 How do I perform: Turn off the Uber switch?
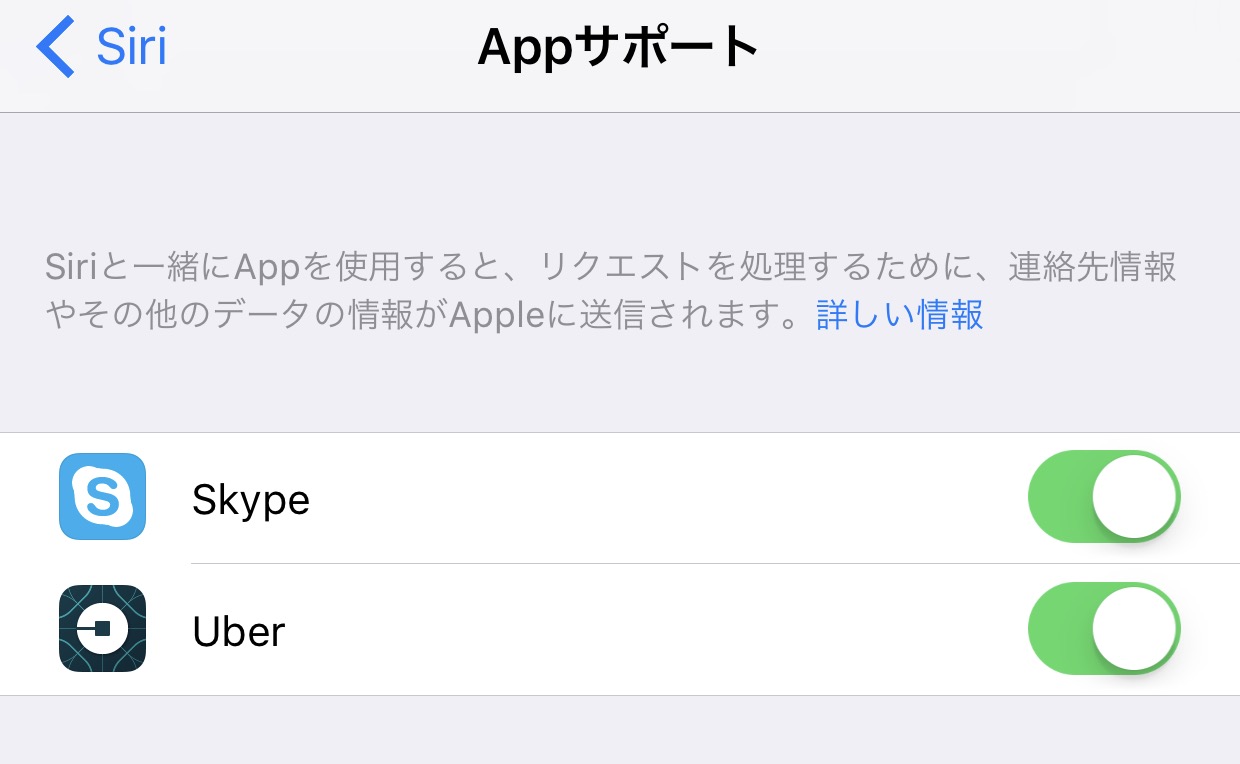[x=1103, y=629]
